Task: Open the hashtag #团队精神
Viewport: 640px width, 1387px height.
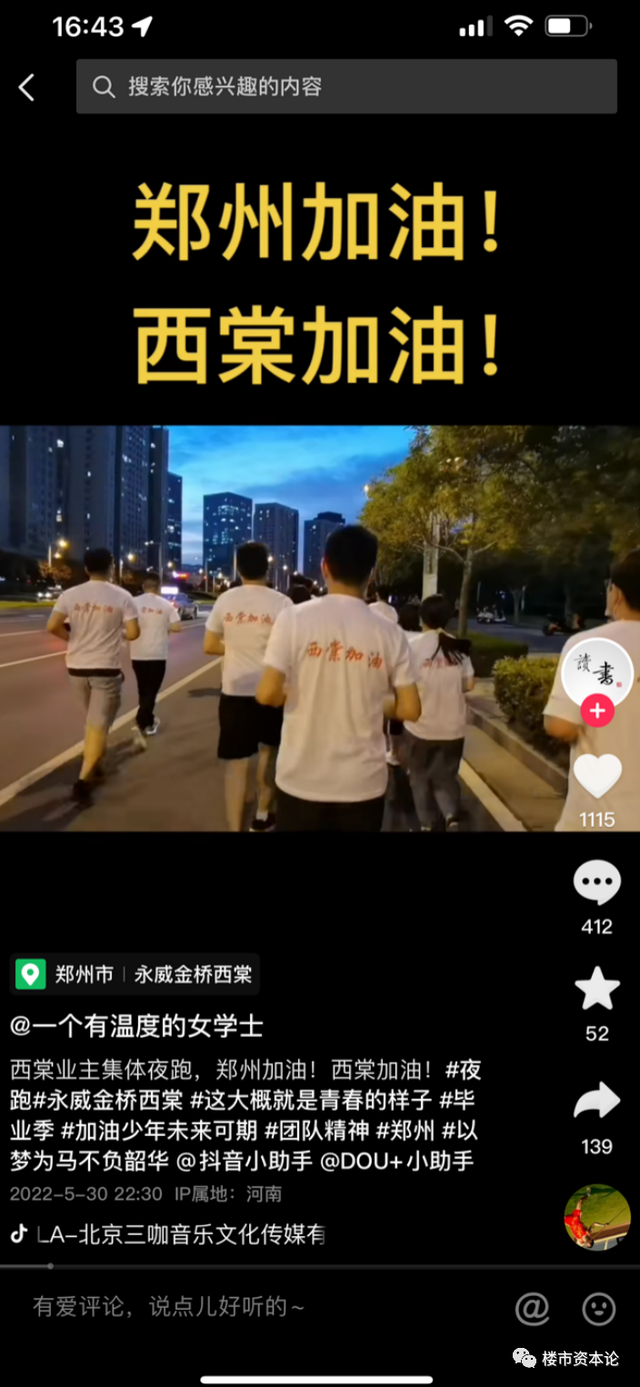Action: 316,1131
